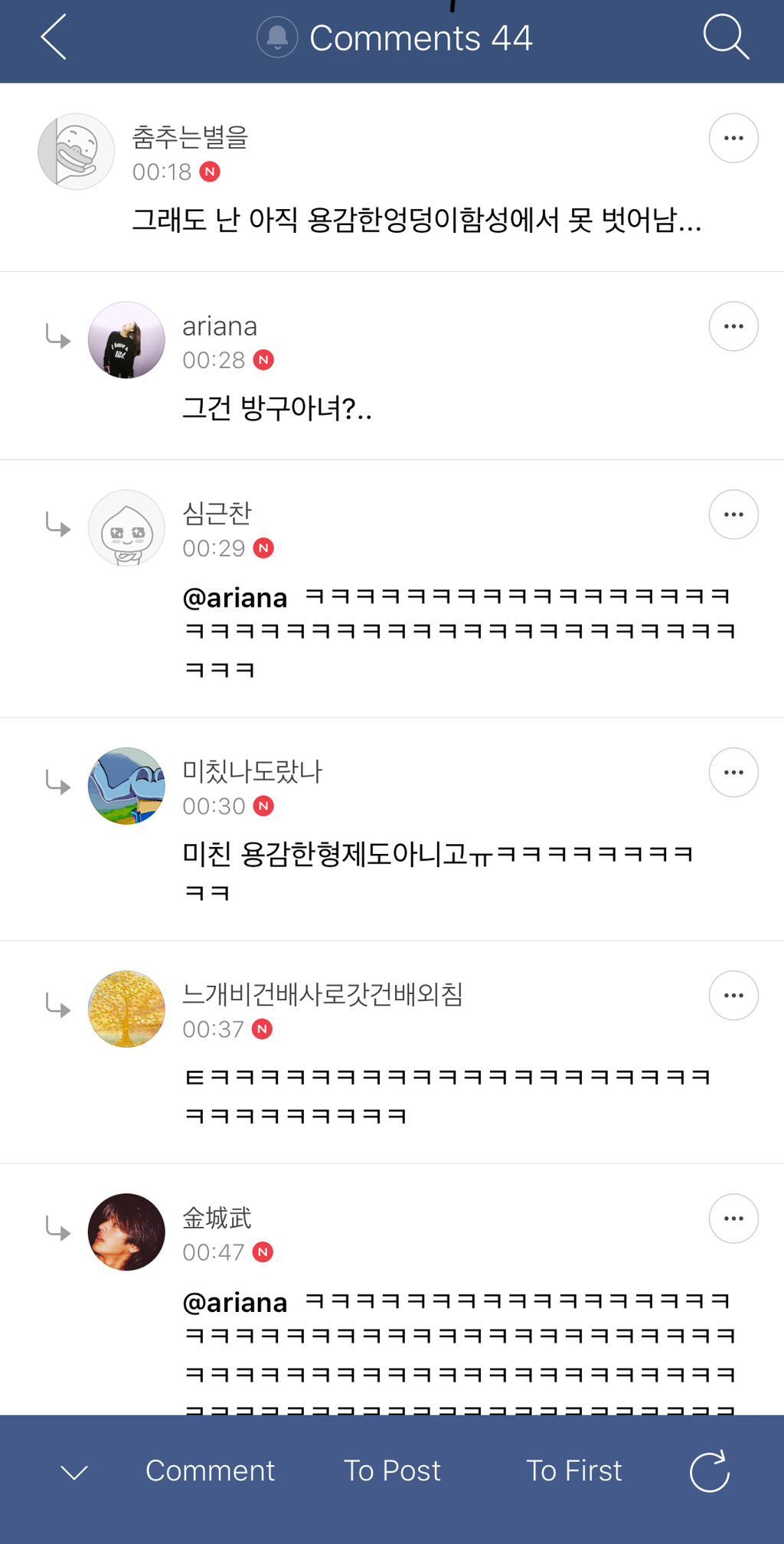The width and height of the screenshot is (784, 1544).
Task: Open more options for 느개비건배사로갓건배외침's reply
Action: click(x=733, y=996)
